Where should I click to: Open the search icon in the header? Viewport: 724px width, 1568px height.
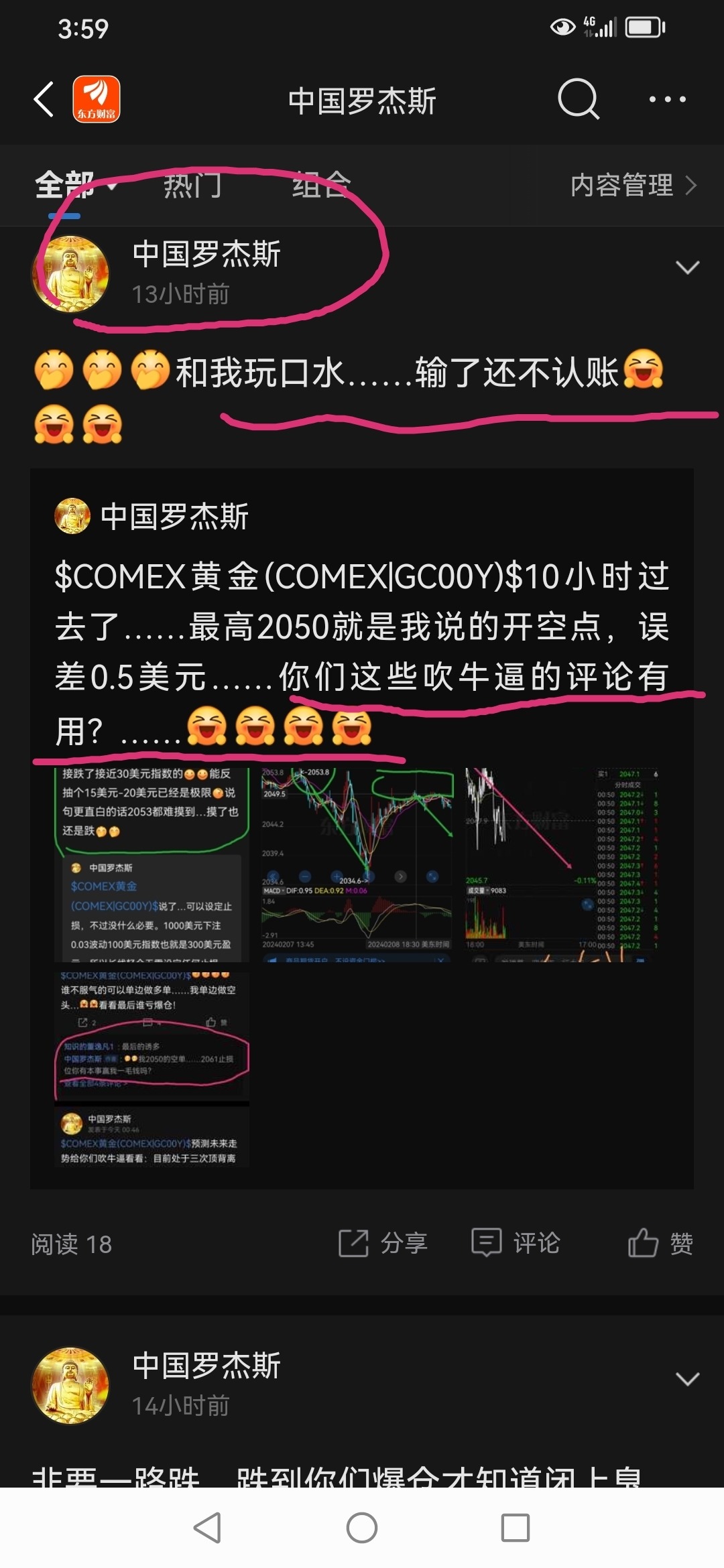click(x=578, y=99)
